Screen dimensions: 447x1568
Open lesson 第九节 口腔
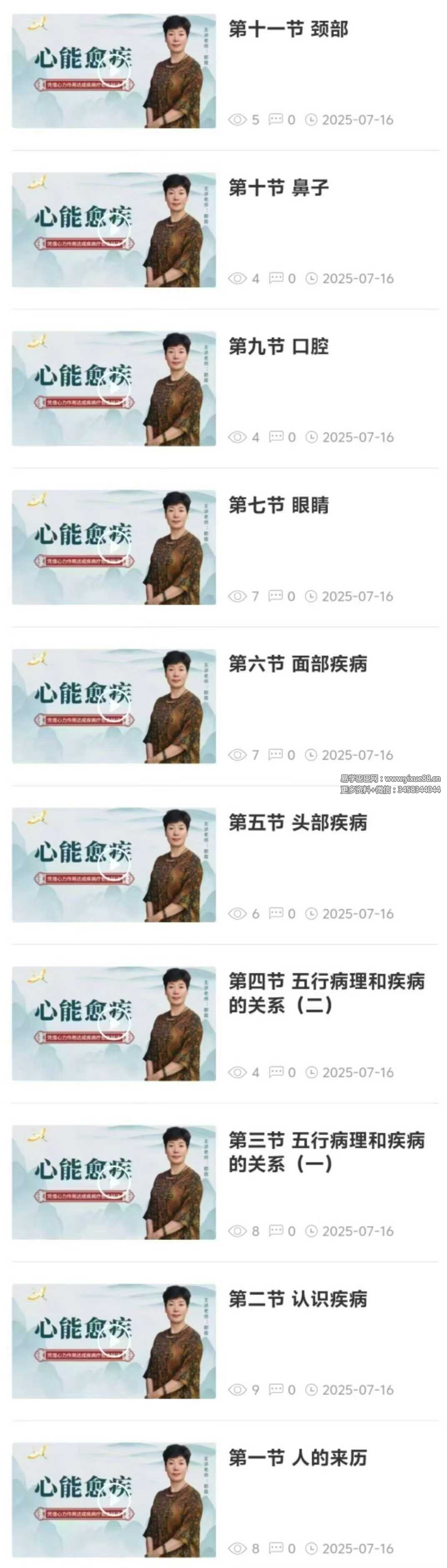[x=278, y=346]
